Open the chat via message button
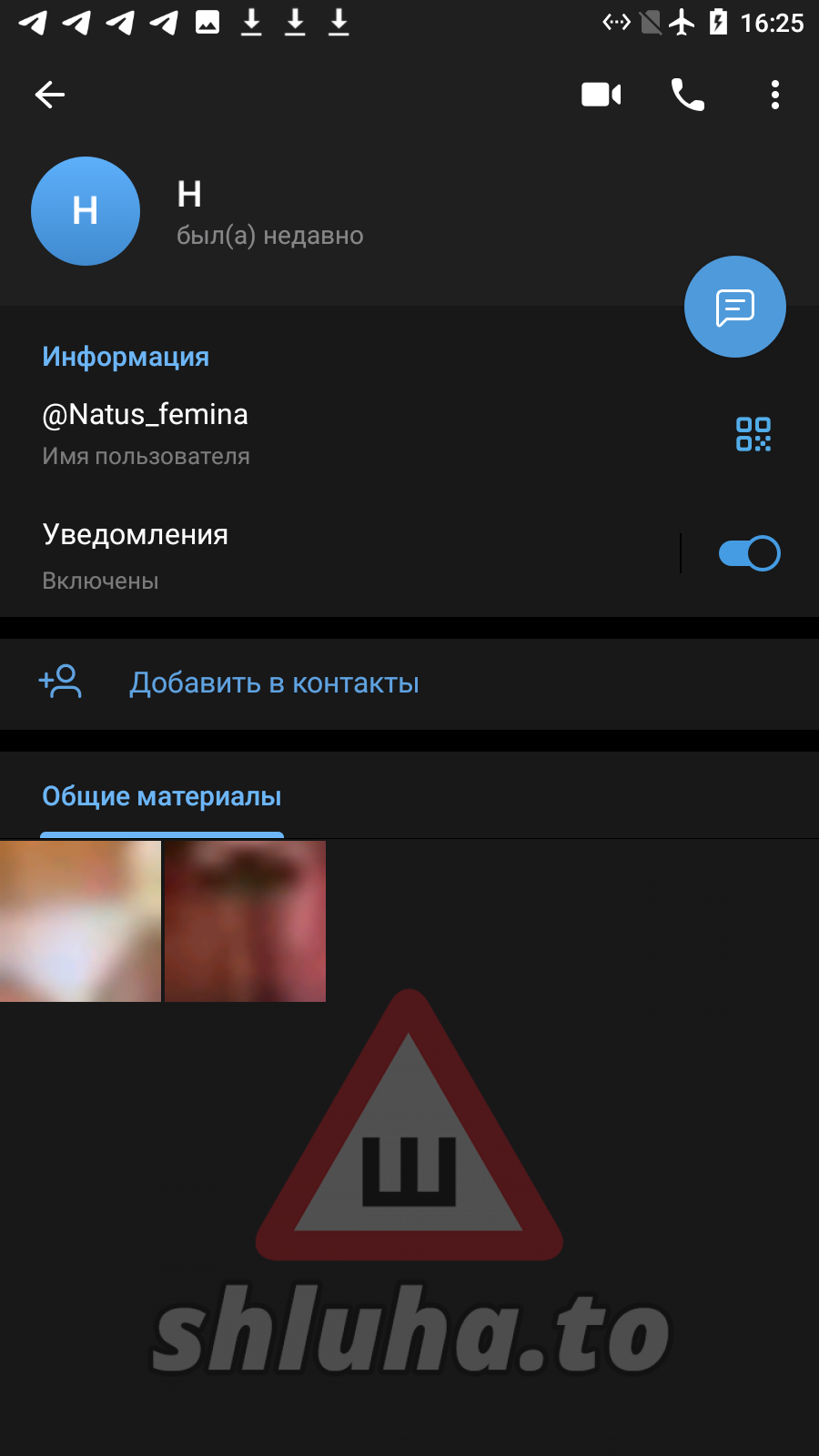Screen dimensions: 819x1456 [734, 308]
